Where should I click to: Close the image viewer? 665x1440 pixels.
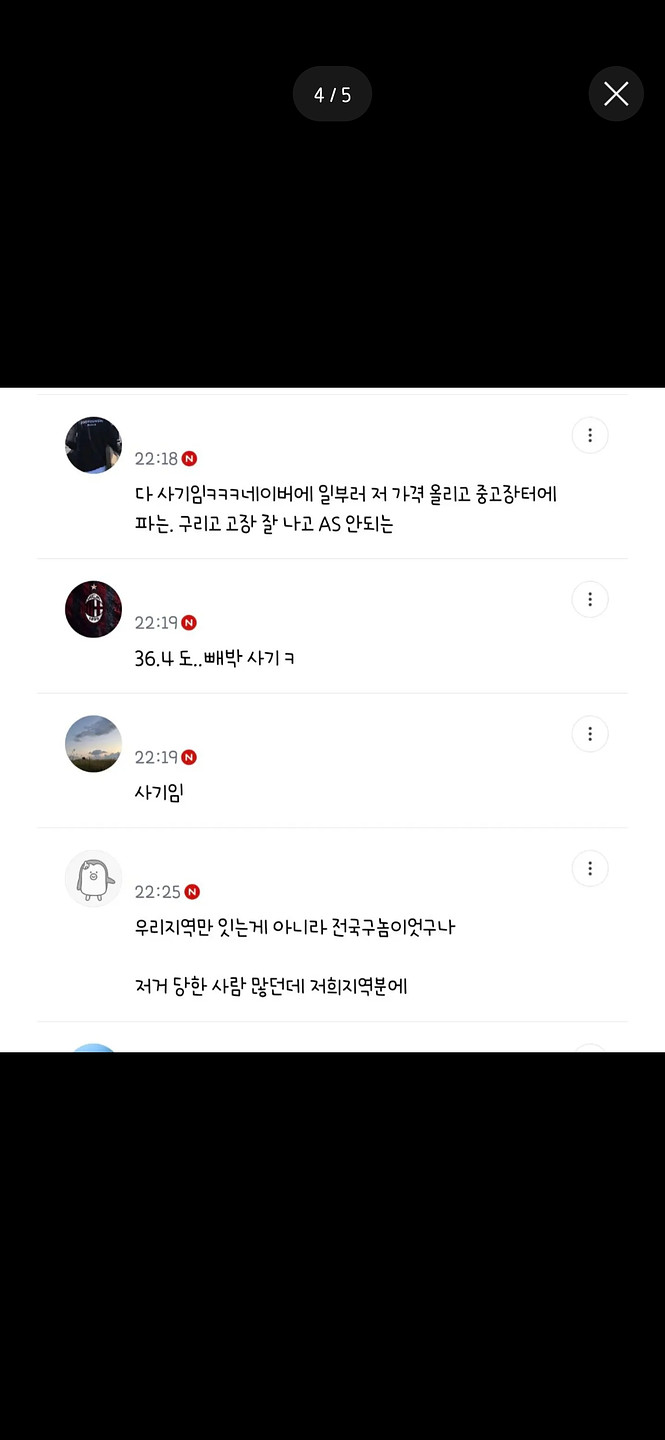616,94
